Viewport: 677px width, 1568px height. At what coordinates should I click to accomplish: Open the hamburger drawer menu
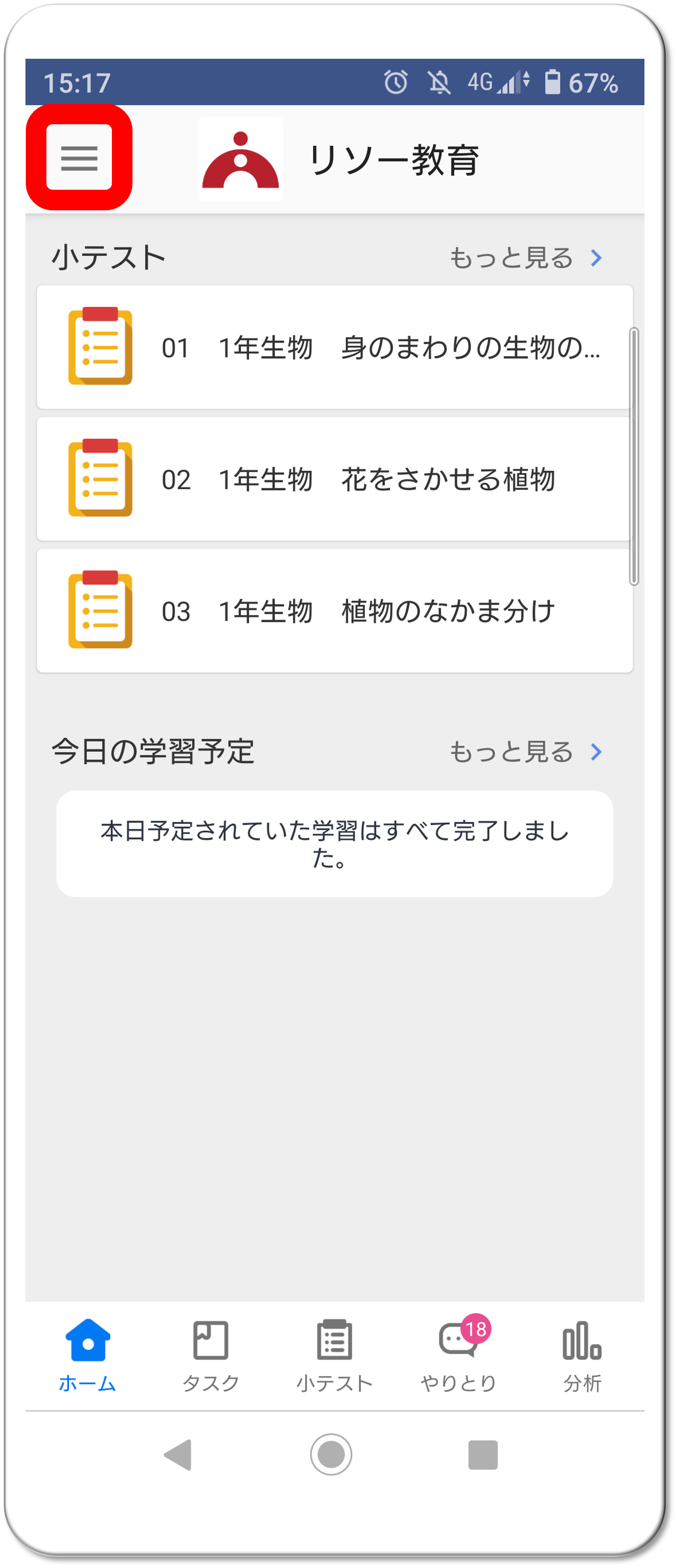79,158
